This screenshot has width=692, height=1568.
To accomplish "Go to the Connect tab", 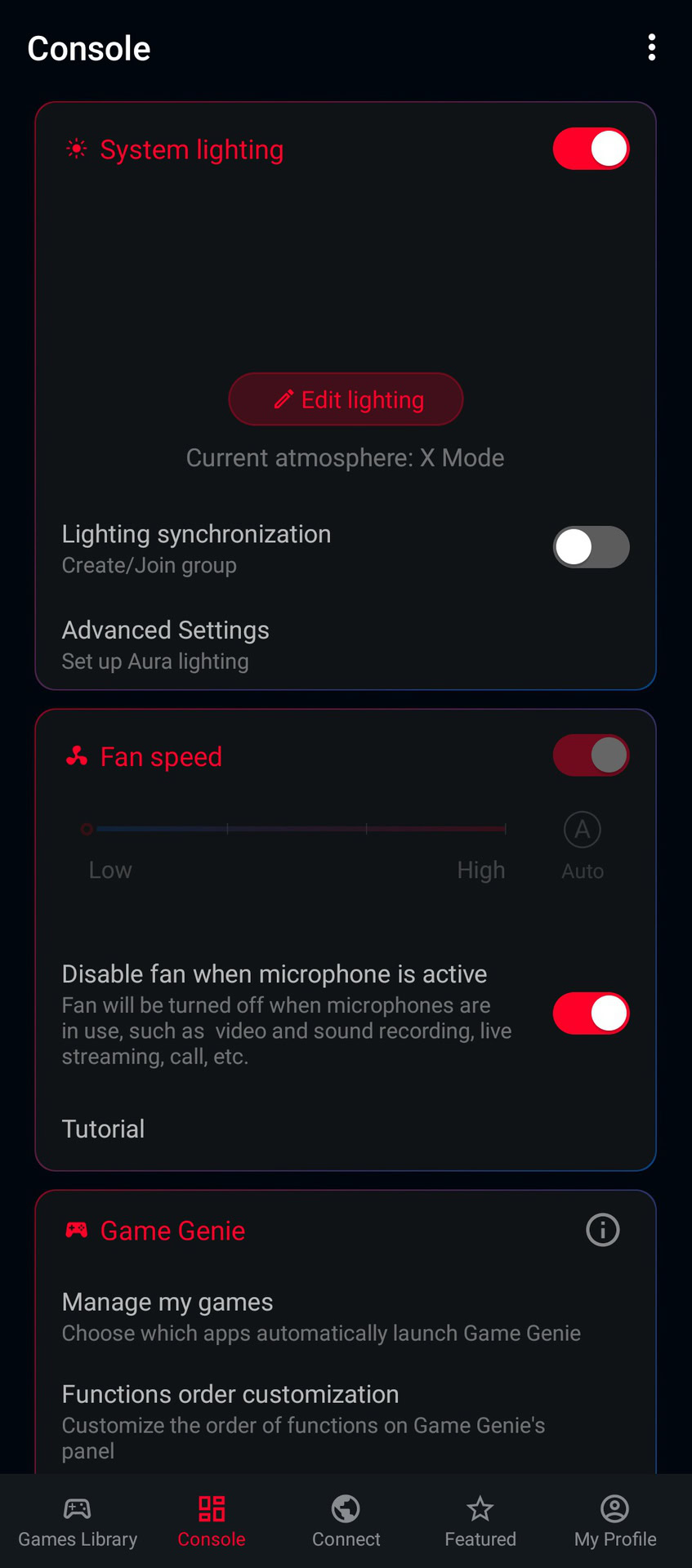I will click(346, 1521).
